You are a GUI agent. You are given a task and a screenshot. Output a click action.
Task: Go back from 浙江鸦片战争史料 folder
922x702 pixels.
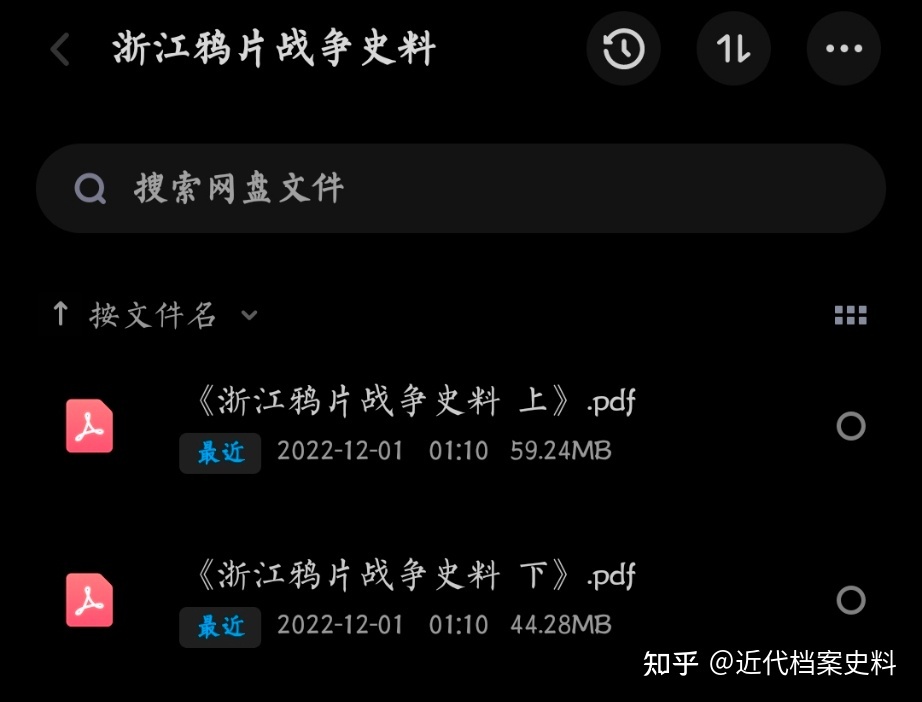[x=60, y=49]
